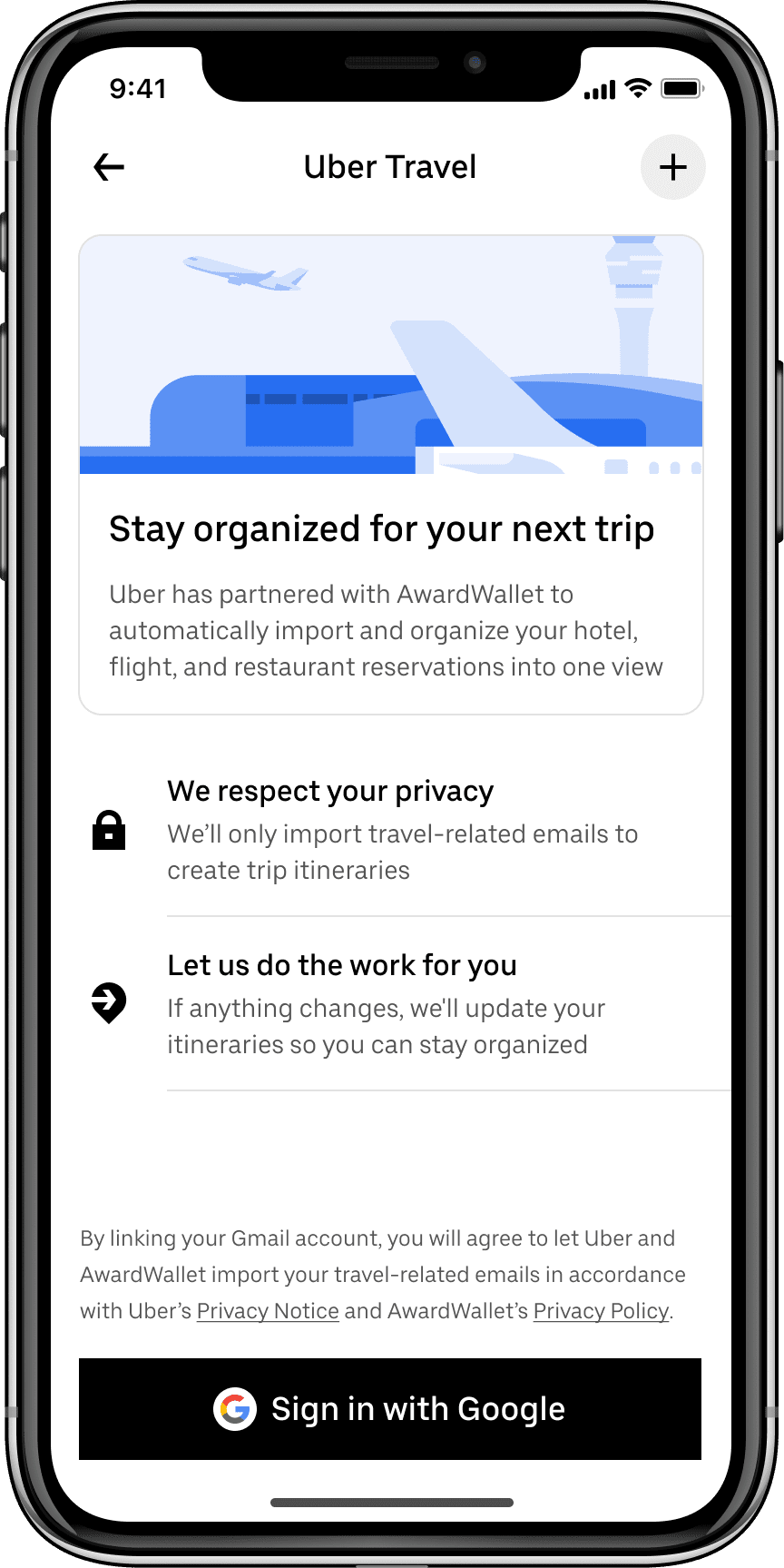Open AwardWallet's Privacy Policy link
The height and width of the screenshot is (1568, 784).
(x=601, y=1311)
